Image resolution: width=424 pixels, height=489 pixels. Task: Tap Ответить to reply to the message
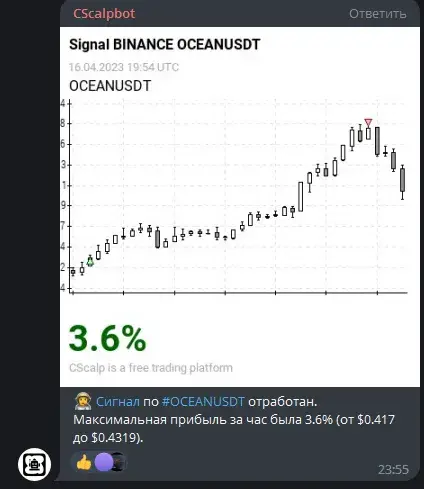click(377, 14)
